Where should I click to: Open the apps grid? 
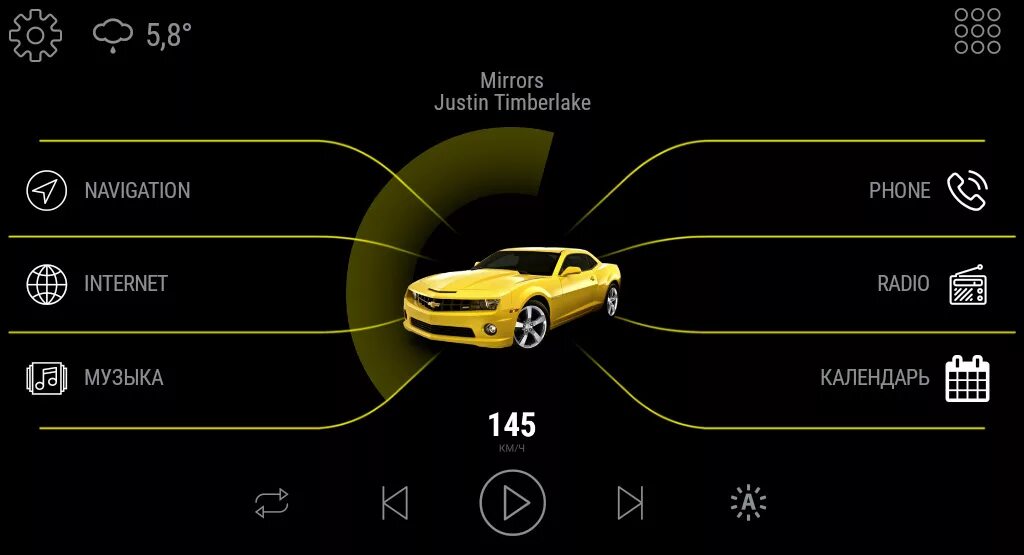pos(977,31)
